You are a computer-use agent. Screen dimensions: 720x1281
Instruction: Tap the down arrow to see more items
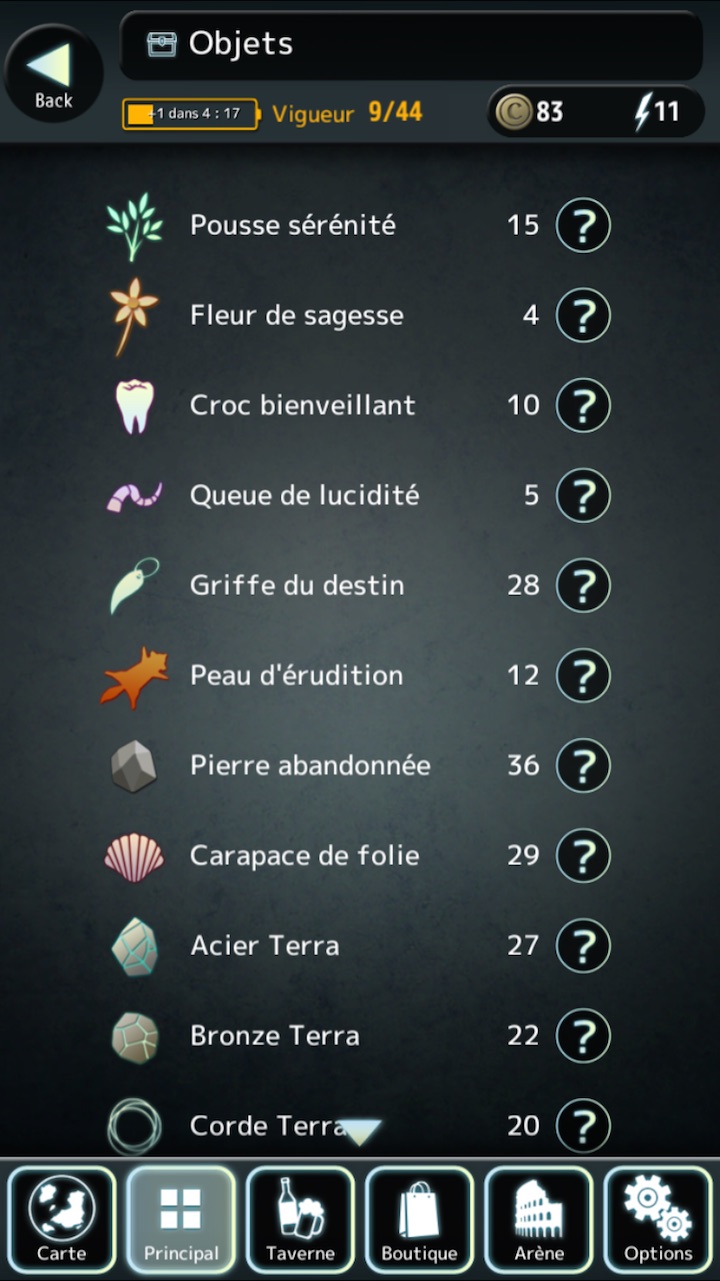click(360, 1132)
